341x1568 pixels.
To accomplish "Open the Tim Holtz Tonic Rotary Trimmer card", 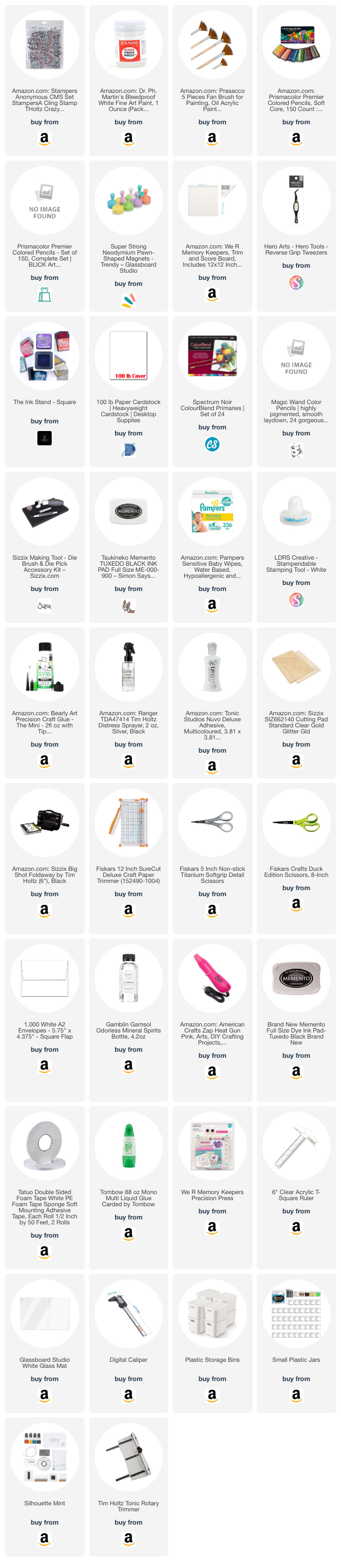I will 129,1487.
